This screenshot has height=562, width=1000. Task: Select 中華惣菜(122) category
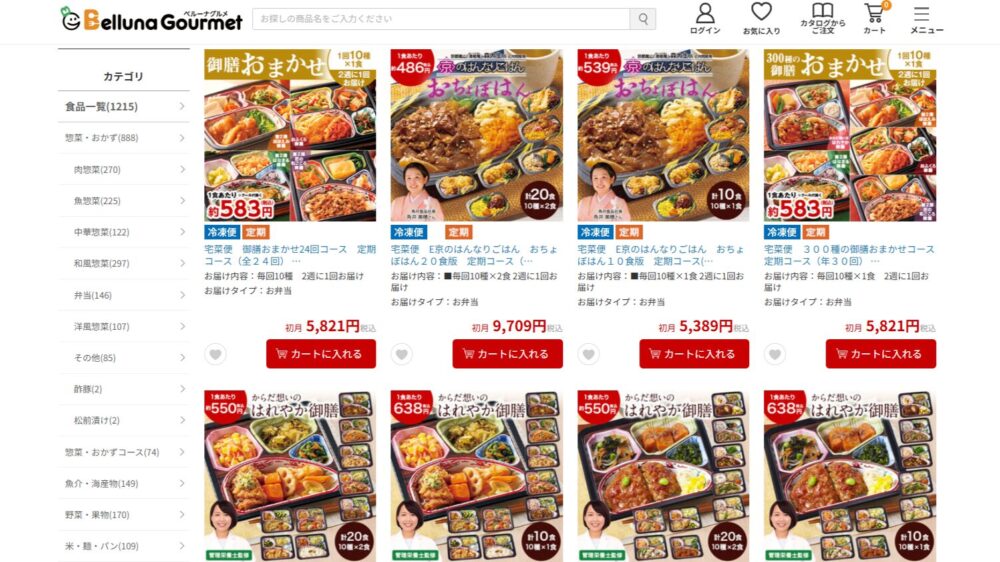point(101,232)
